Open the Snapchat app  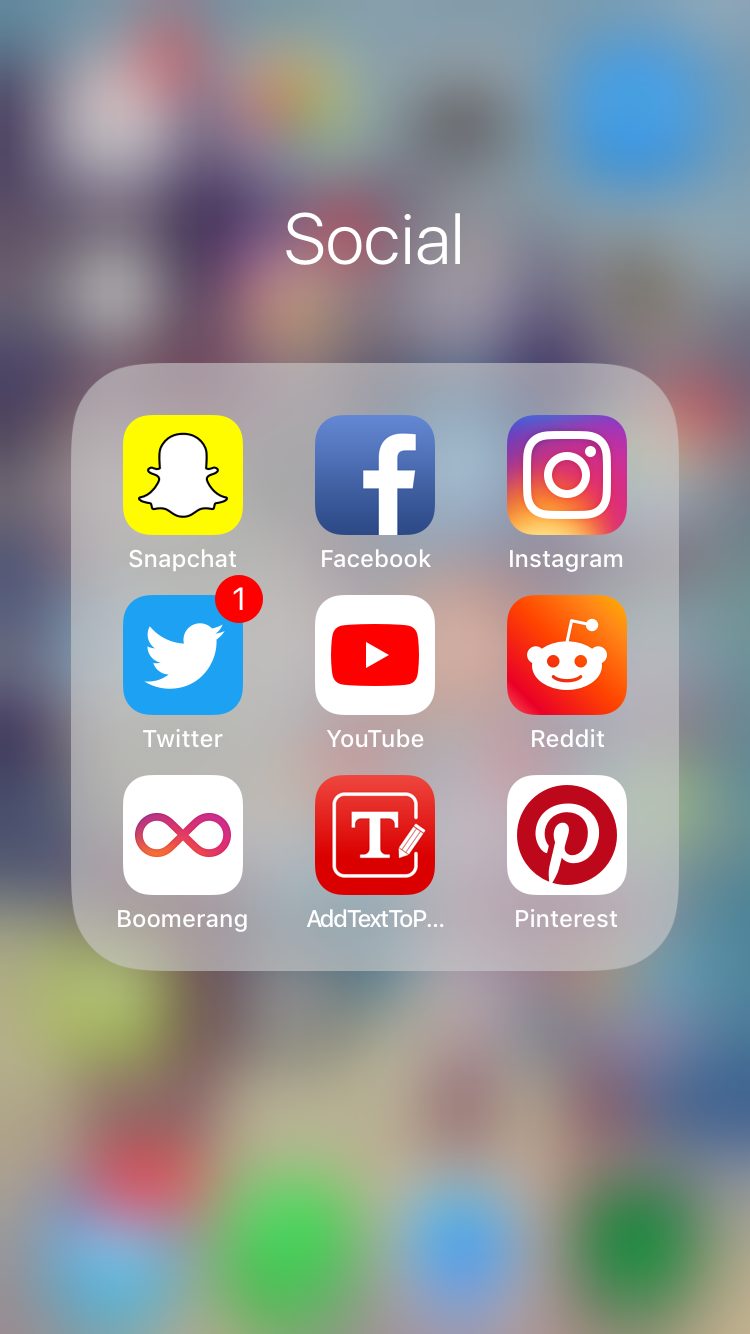[183, 475]
